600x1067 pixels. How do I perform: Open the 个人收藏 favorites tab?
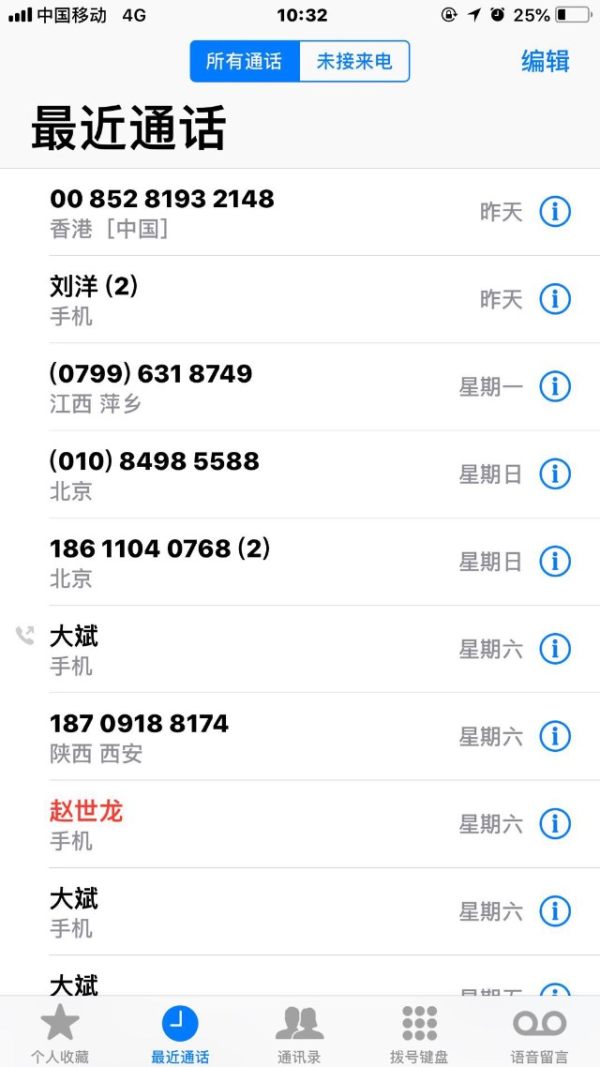[x=59, y=1034]
